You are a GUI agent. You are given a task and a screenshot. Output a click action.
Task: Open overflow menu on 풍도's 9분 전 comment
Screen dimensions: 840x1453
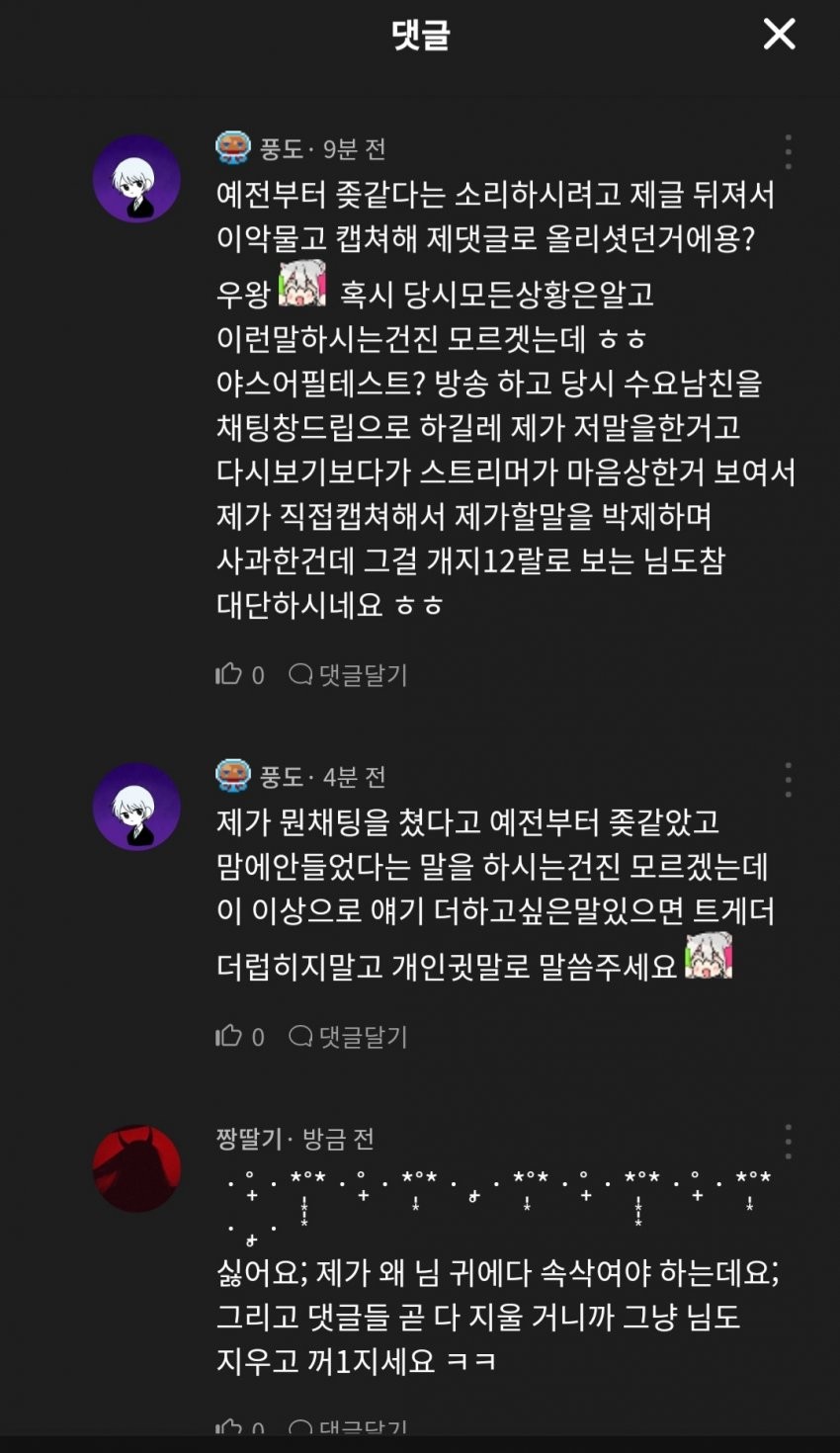[x=788, y=151]
